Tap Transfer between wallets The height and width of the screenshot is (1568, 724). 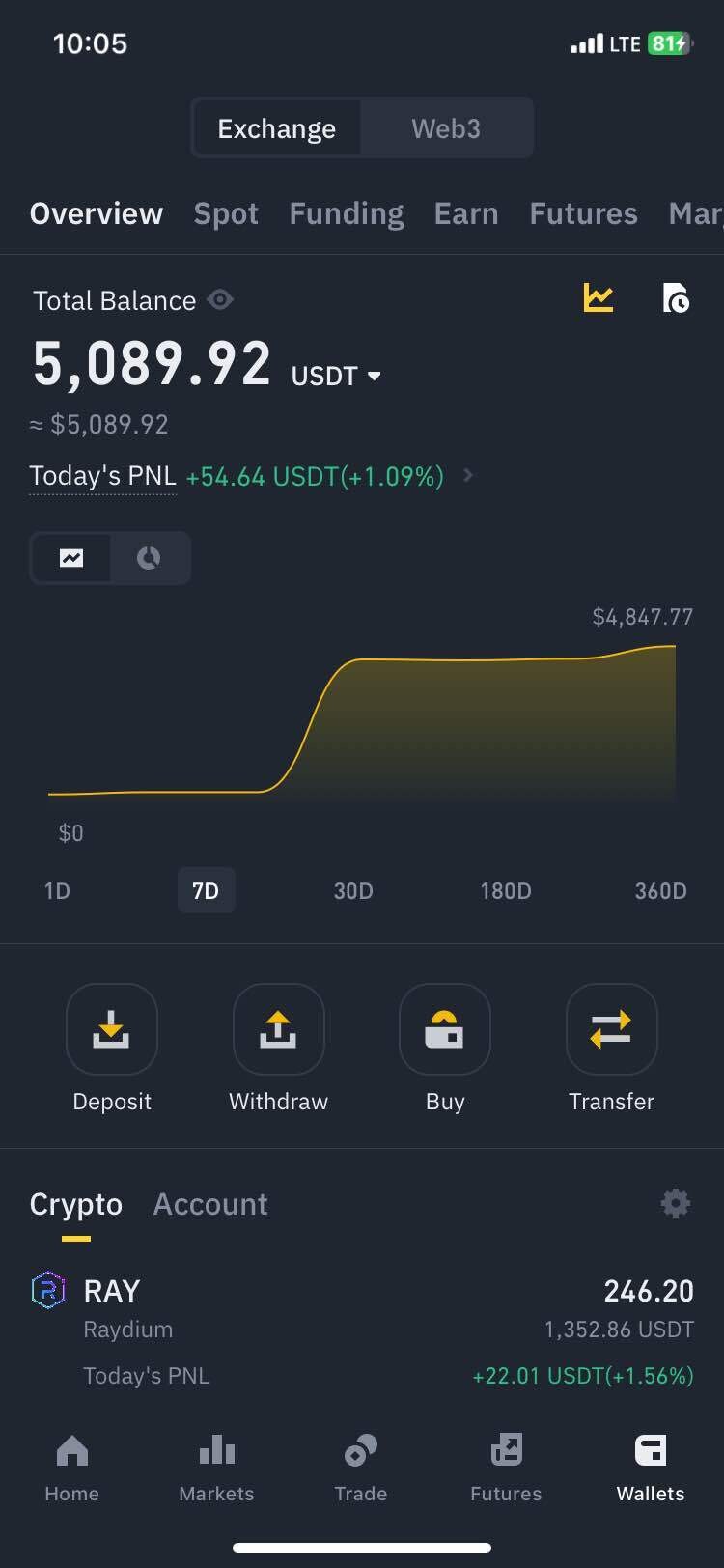611,1029
